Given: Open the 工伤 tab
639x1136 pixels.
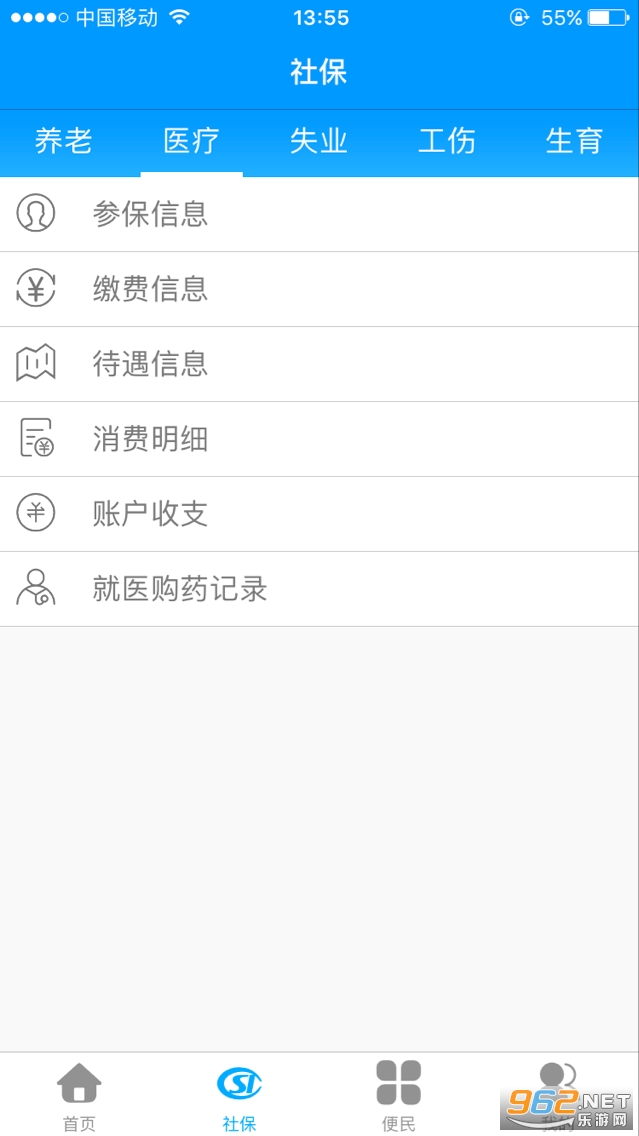Looking at the screenshot, I should (x=446, y=142).
